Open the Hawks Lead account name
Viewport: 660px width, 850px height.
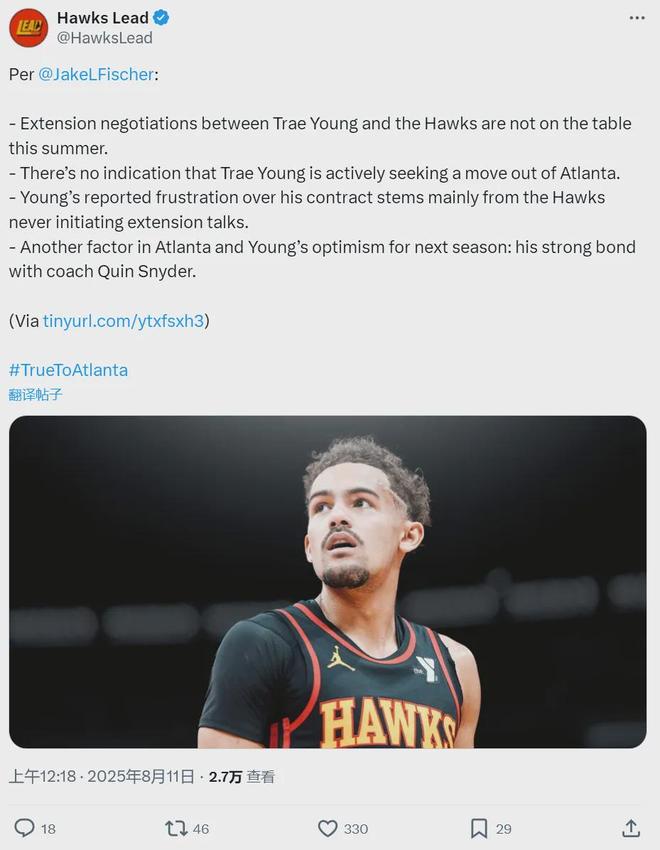click(x=102, y=18)
